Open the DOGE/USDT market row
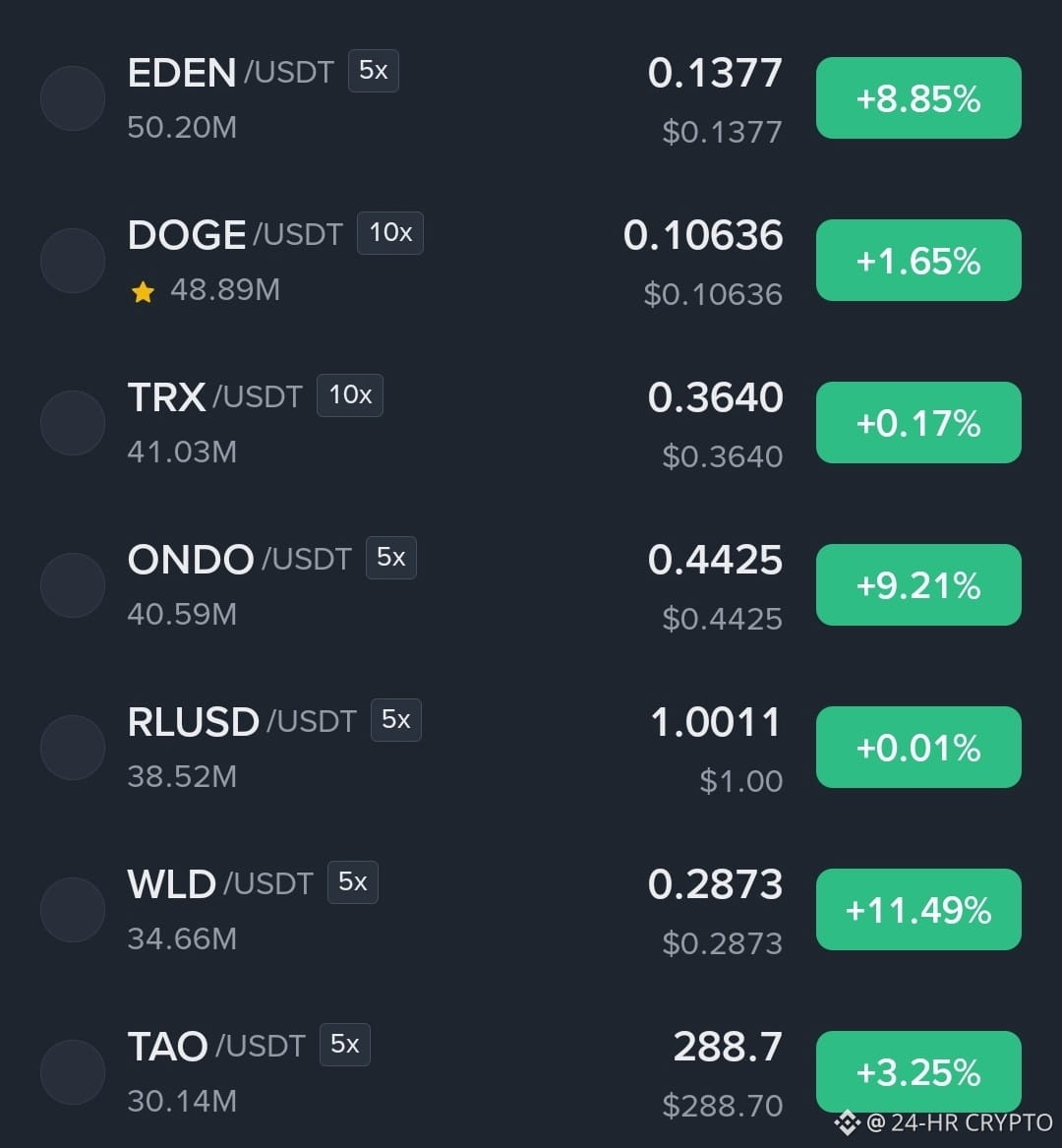 click(x=531, y=261)
